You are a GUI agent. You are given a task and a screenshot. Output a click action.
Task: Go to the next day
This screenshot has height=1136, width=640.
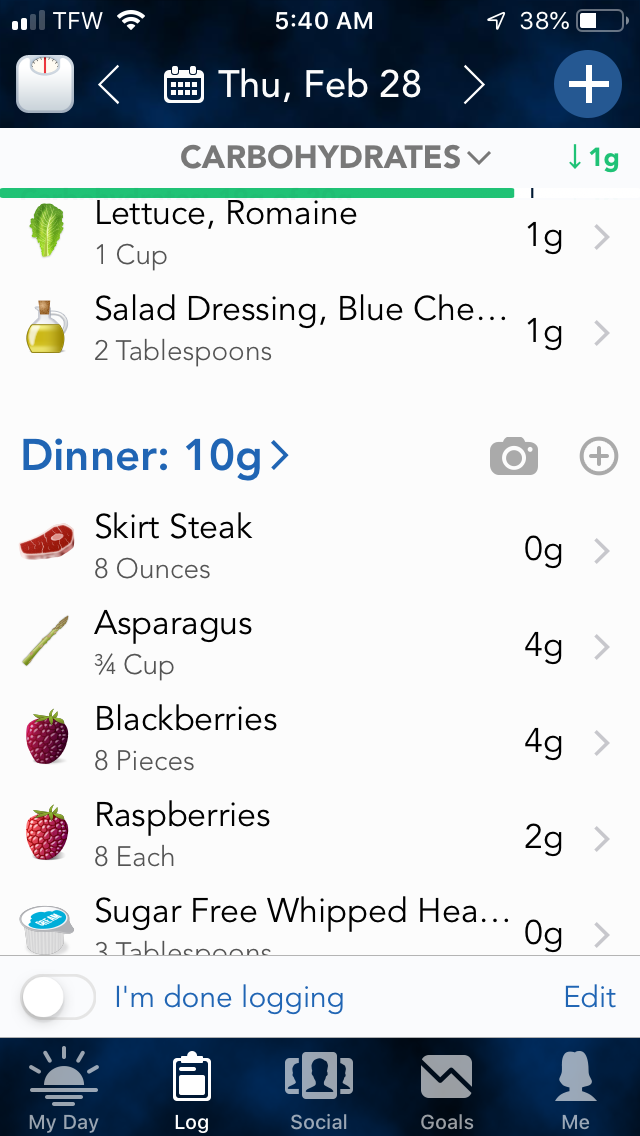coord(474,85)
